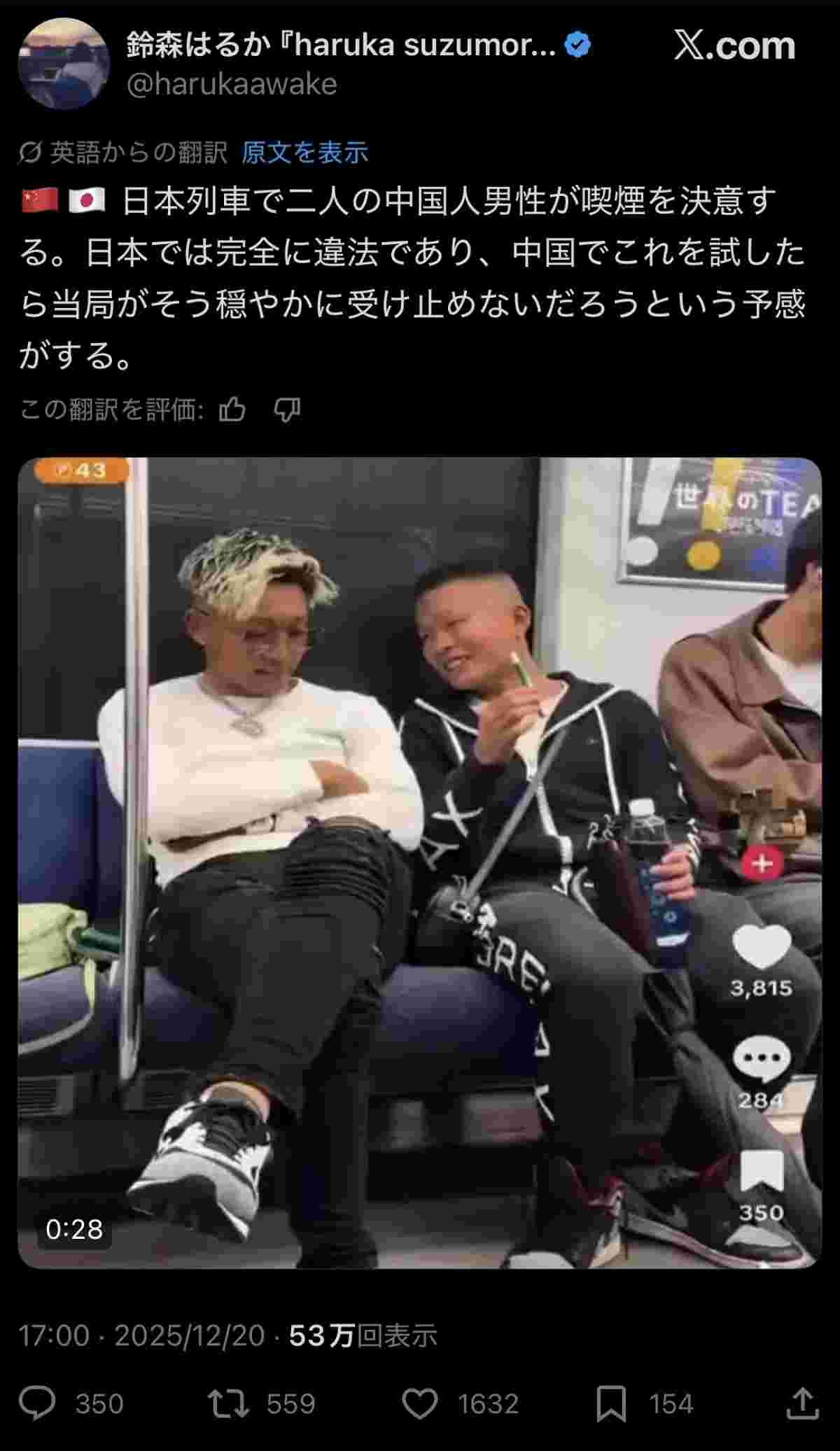Rate the translation with thumbs down

coord(287,409)
